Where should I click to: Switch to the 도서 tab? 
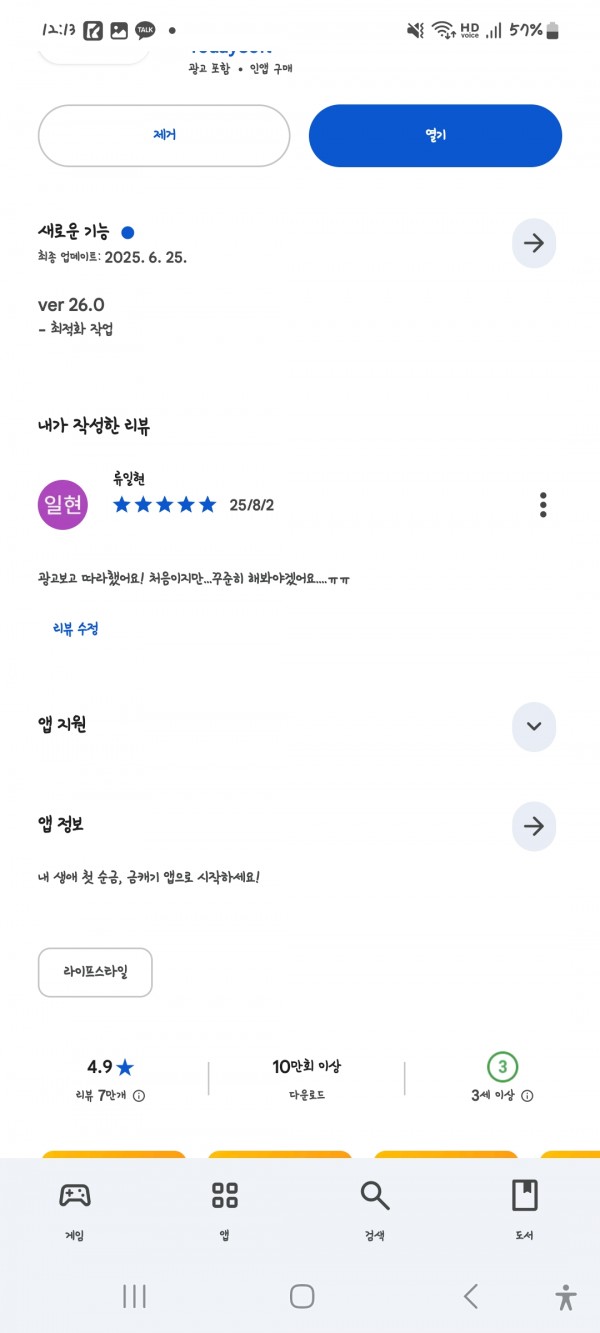[524, 1211]
